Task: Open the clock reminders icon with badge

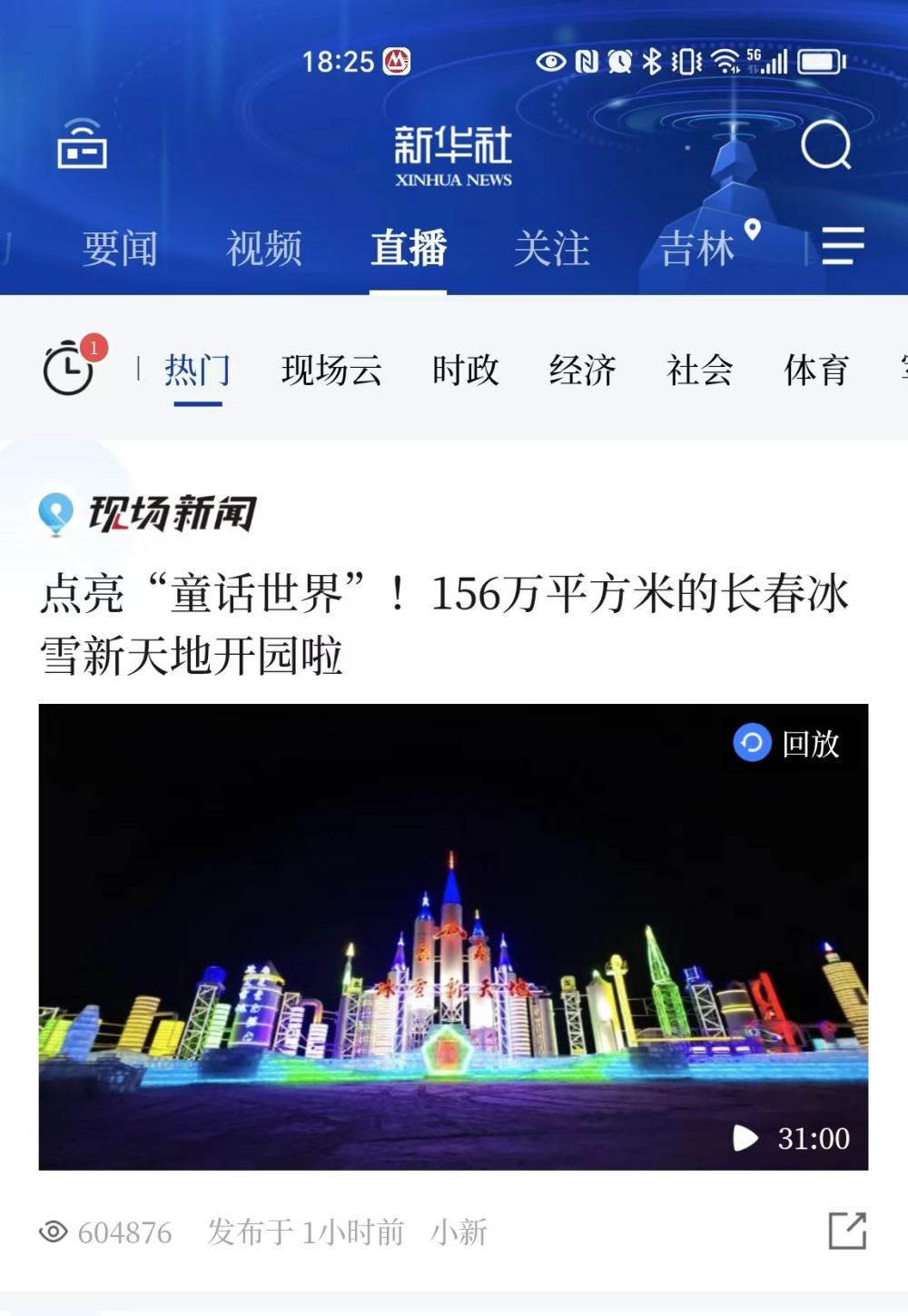Action: click(69, 369)
